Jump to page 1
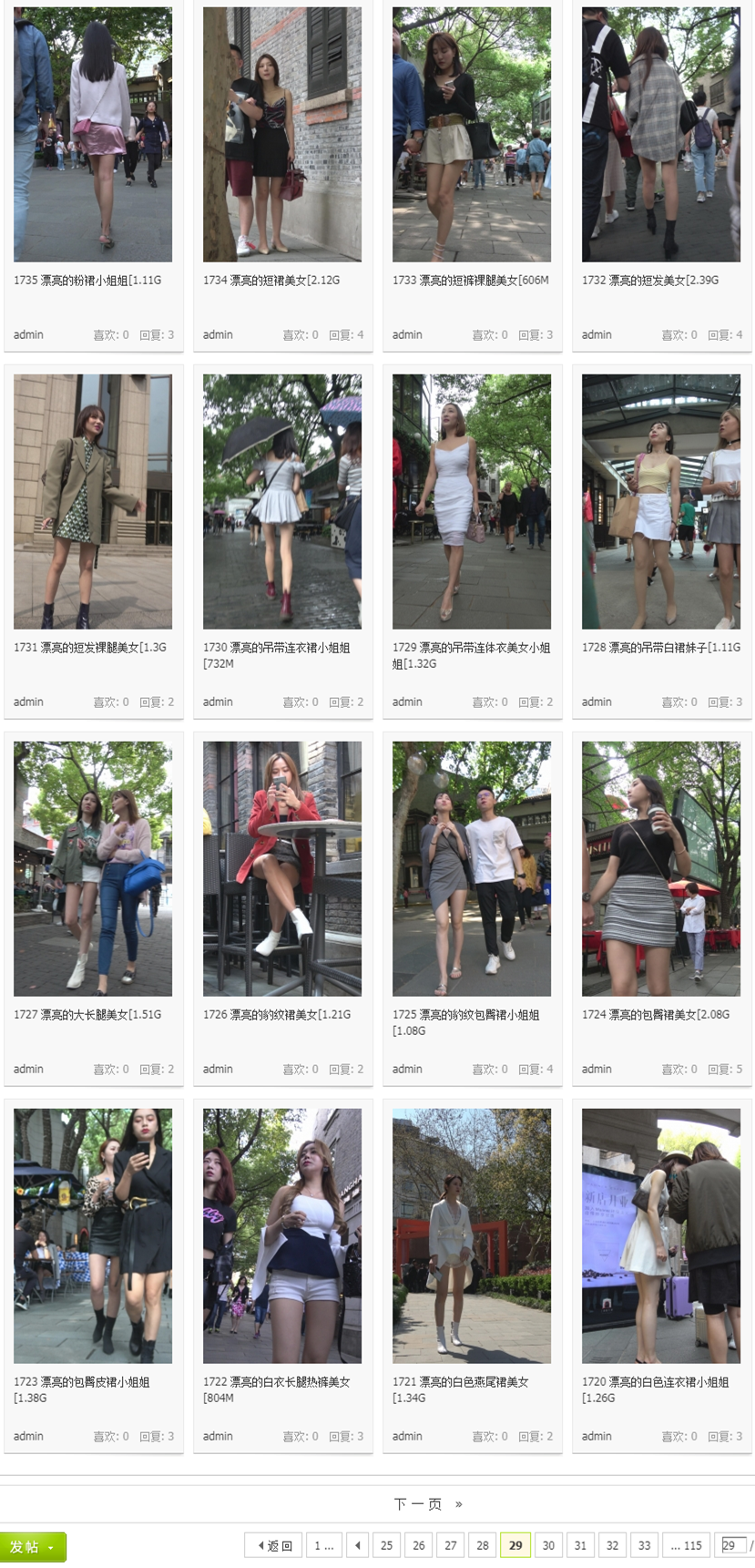 [323, 1545]
